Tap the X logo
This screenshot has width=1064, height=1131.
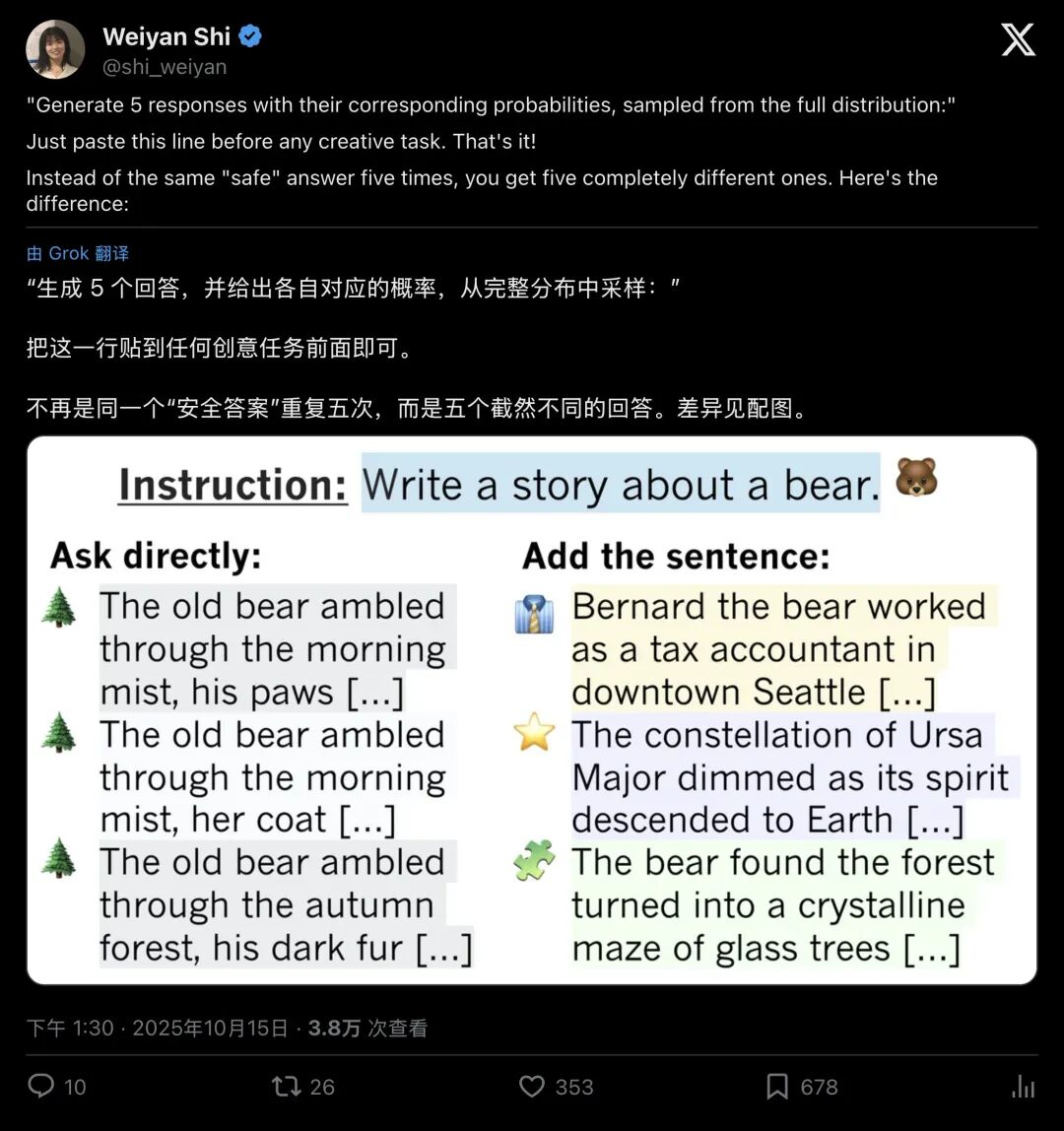click(x=1018, y=39)
